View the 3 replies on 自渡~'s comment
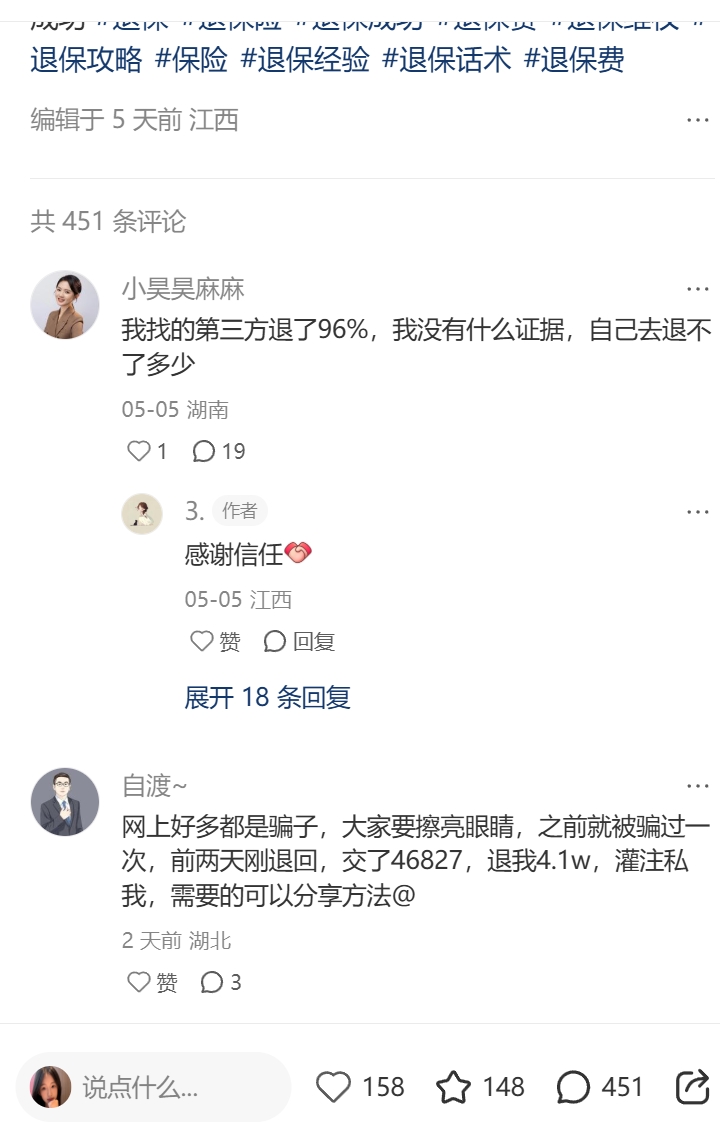The image size is (720, 1135). [221, 982]
